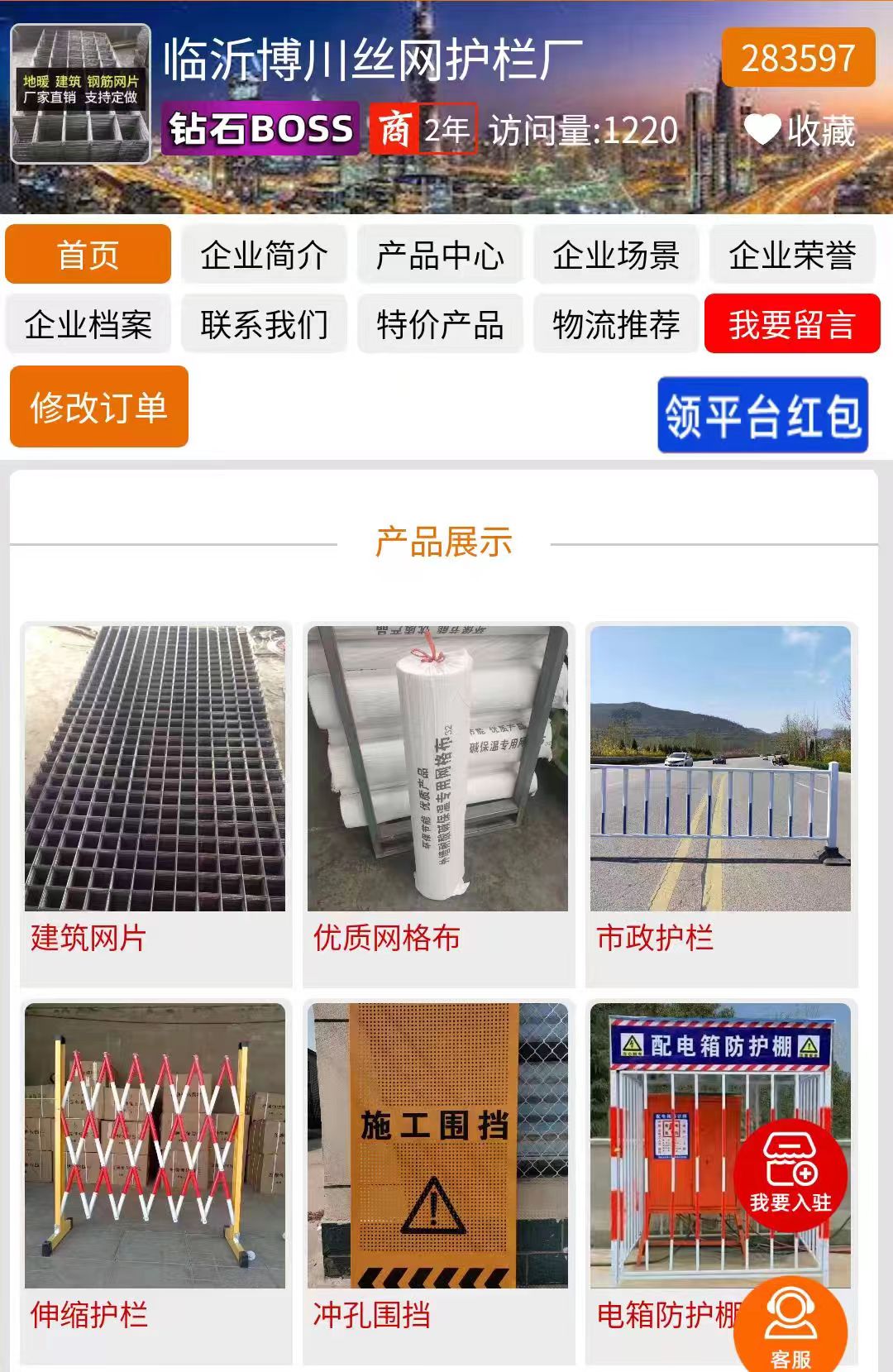
Task: Claim the 领平台红包 red packet
Action: coord(762,415)
